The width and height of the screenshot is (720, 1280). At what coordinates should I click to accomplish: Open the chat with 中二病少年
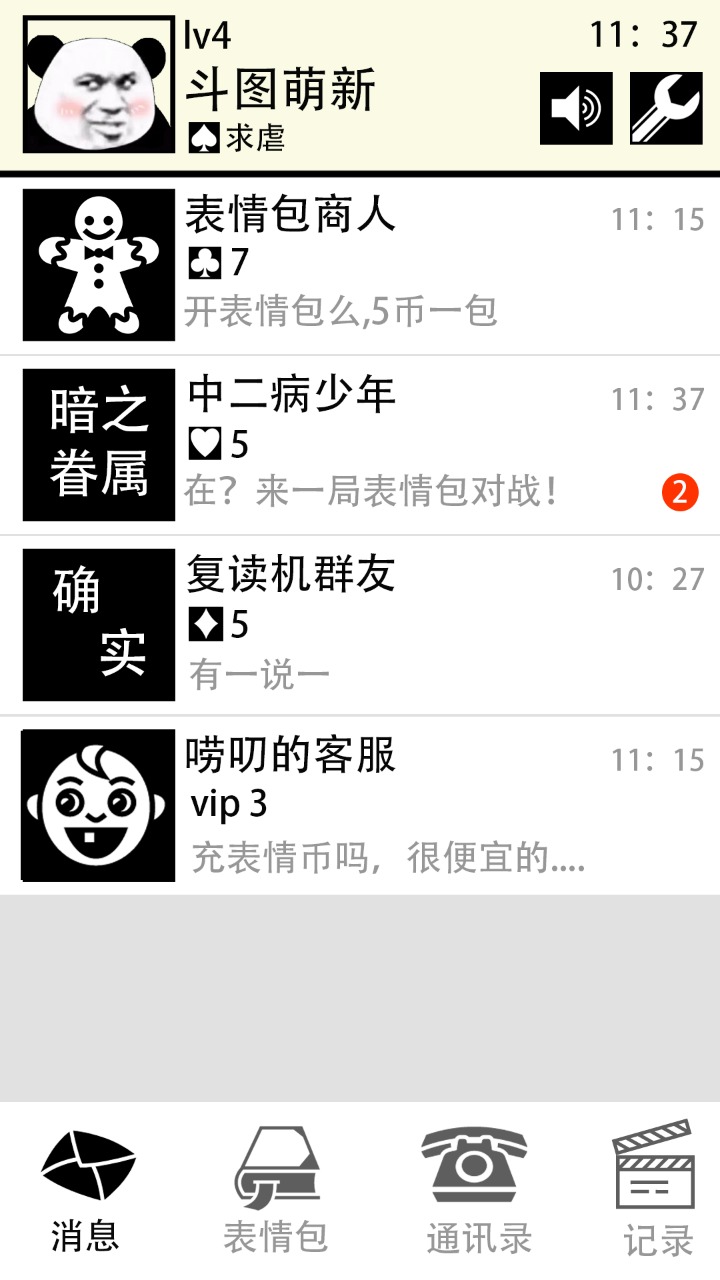(360, 445)
